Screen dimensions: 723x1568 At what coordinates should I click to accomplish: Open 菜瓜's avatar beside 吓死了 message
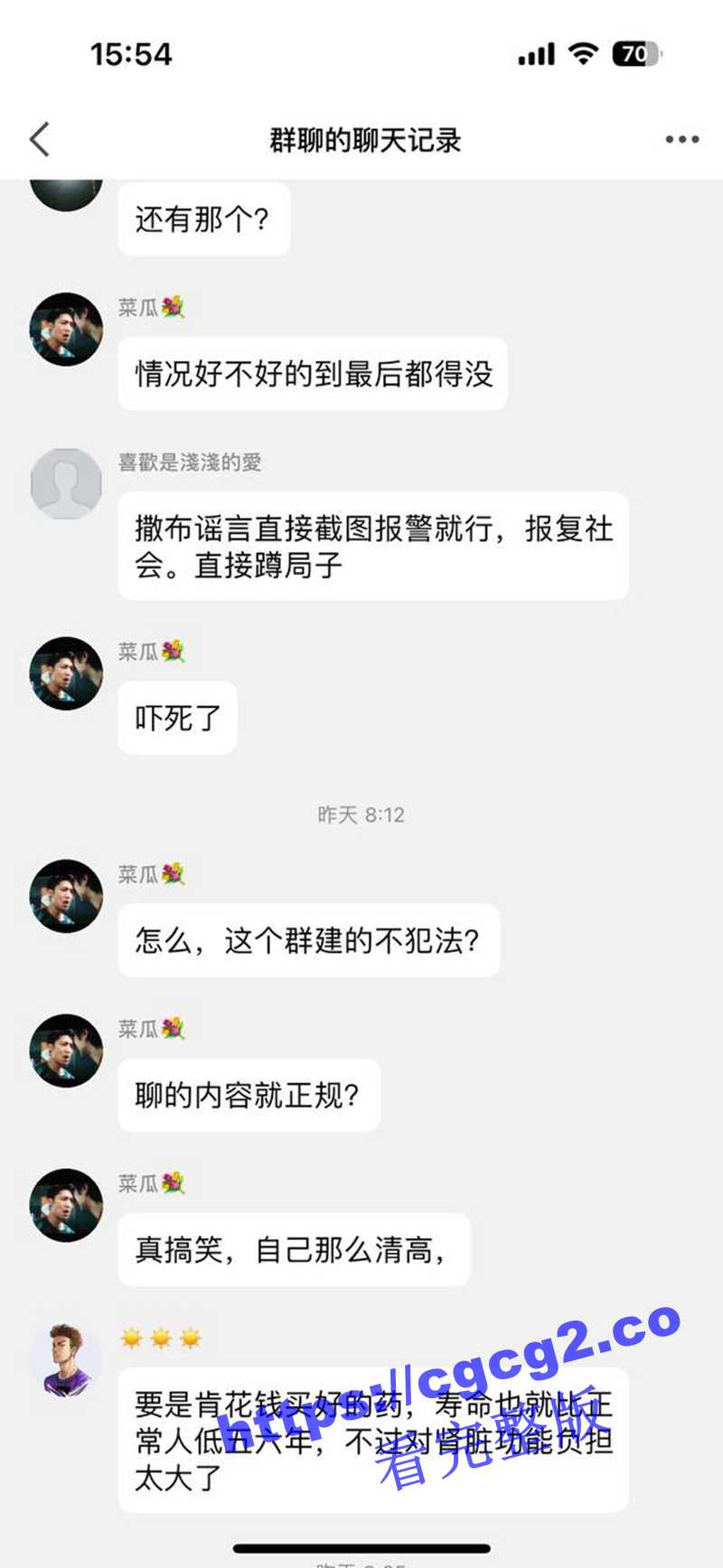pyautogui.click(x=66, y=673)
